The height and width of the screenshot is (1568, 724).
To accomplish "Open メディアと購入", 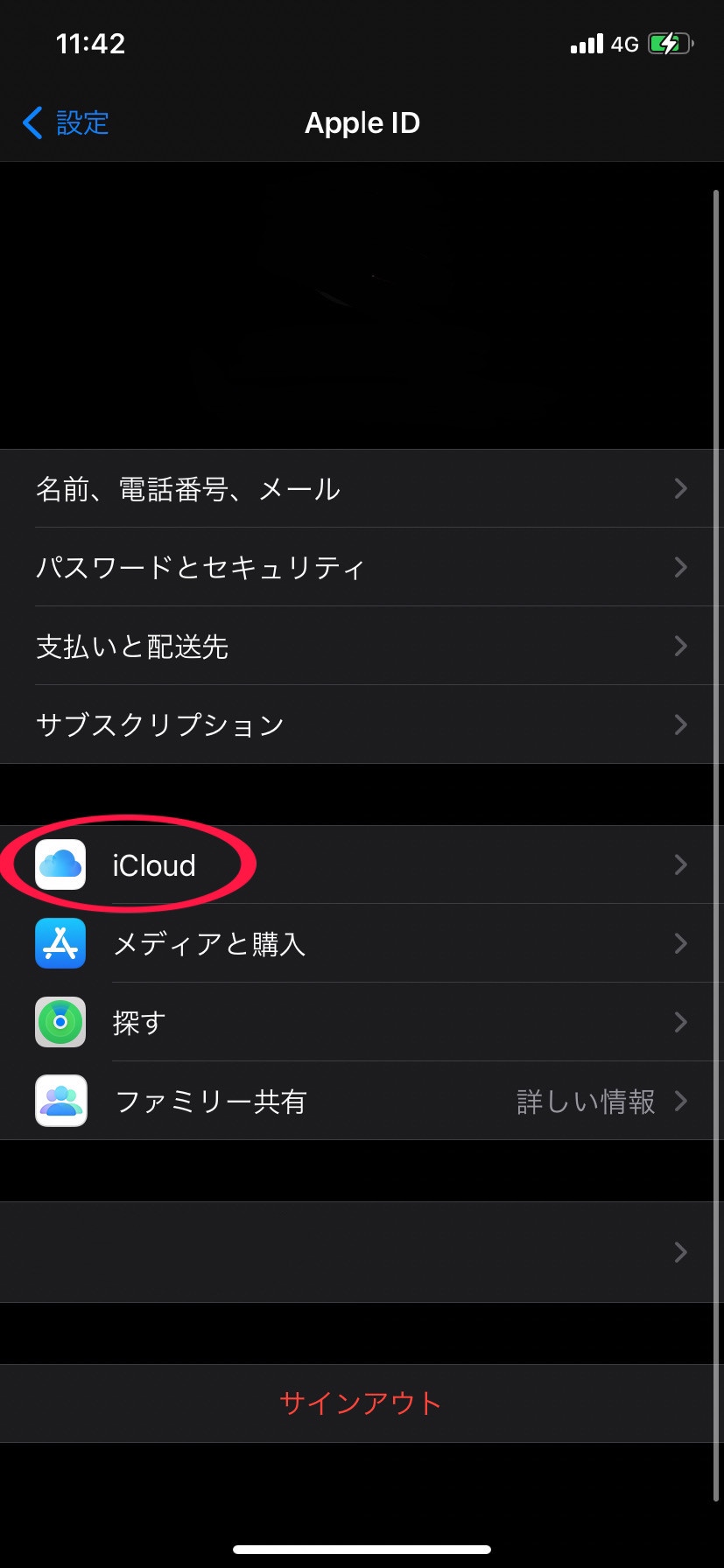I will (362, 944).
